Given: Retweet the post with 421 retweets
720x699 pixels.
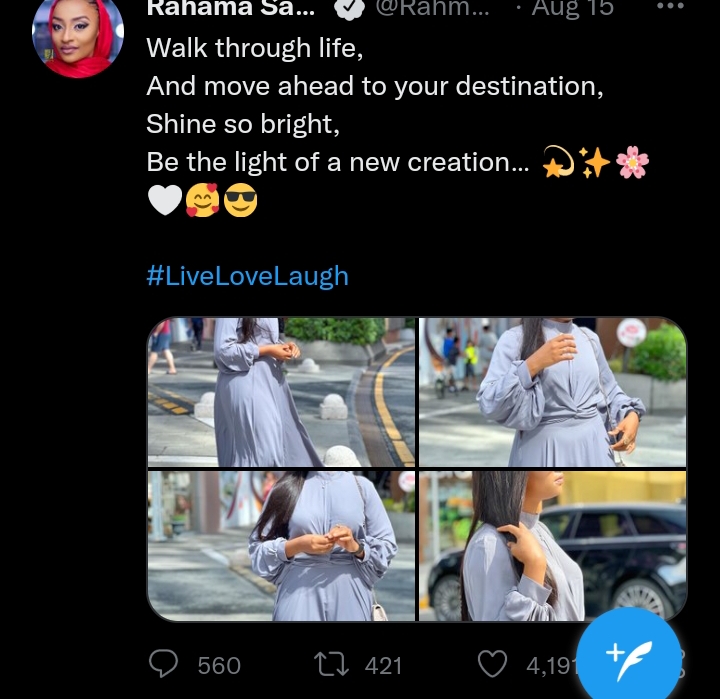Looking at the screenshot, I should coord(328,664).
